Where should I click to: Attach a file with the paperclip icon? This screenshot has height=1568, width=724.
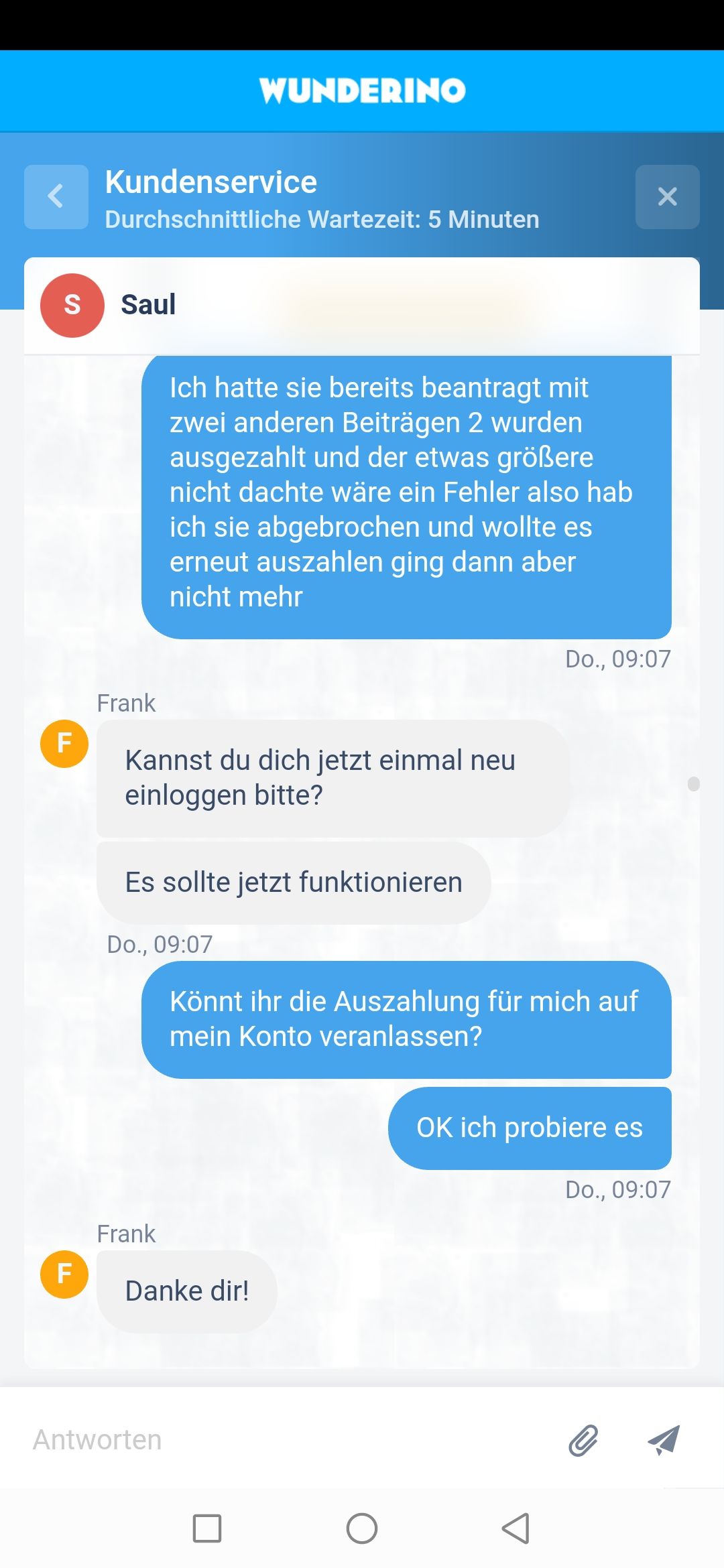click(x=583, y=1440)
